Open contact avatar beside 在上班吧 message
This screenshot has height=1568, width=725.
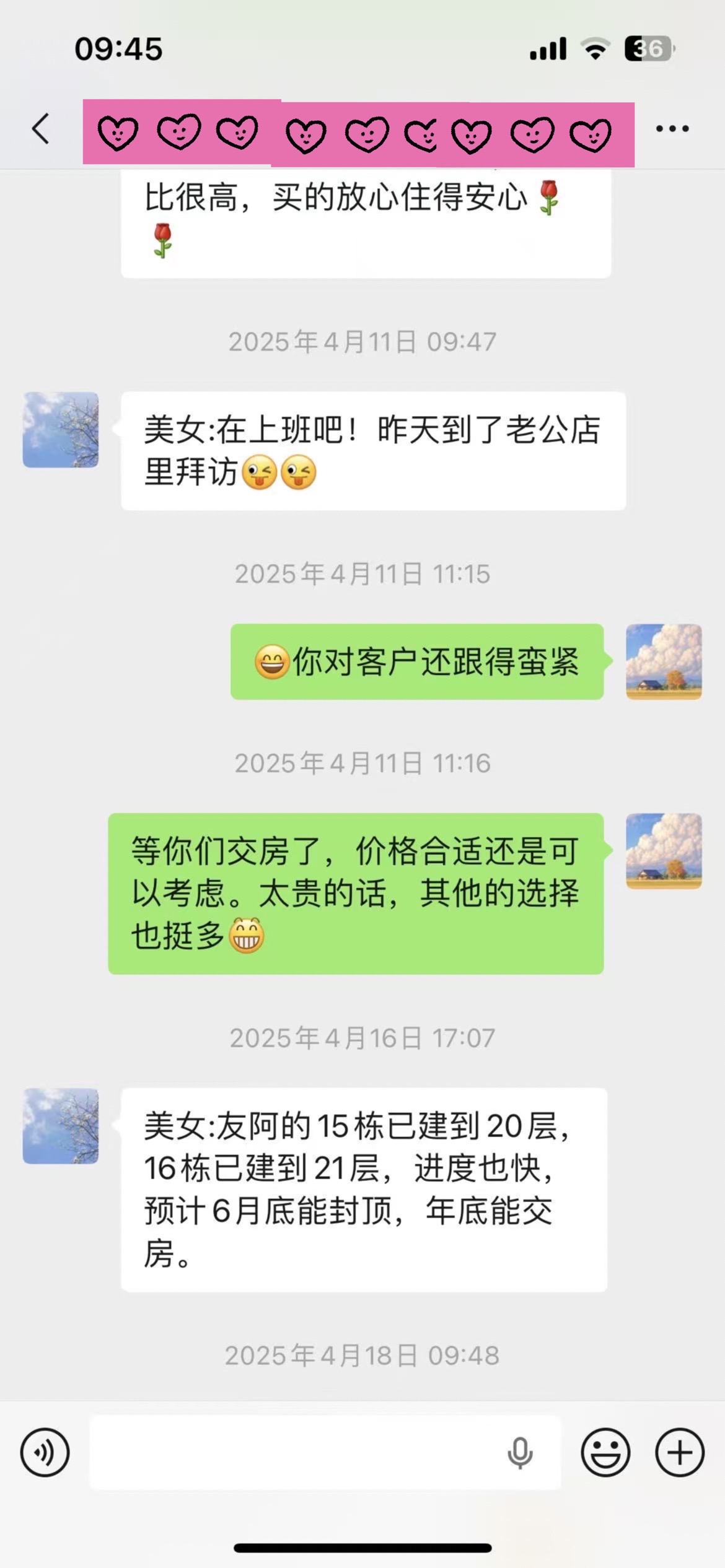click(x=61, y=429)
